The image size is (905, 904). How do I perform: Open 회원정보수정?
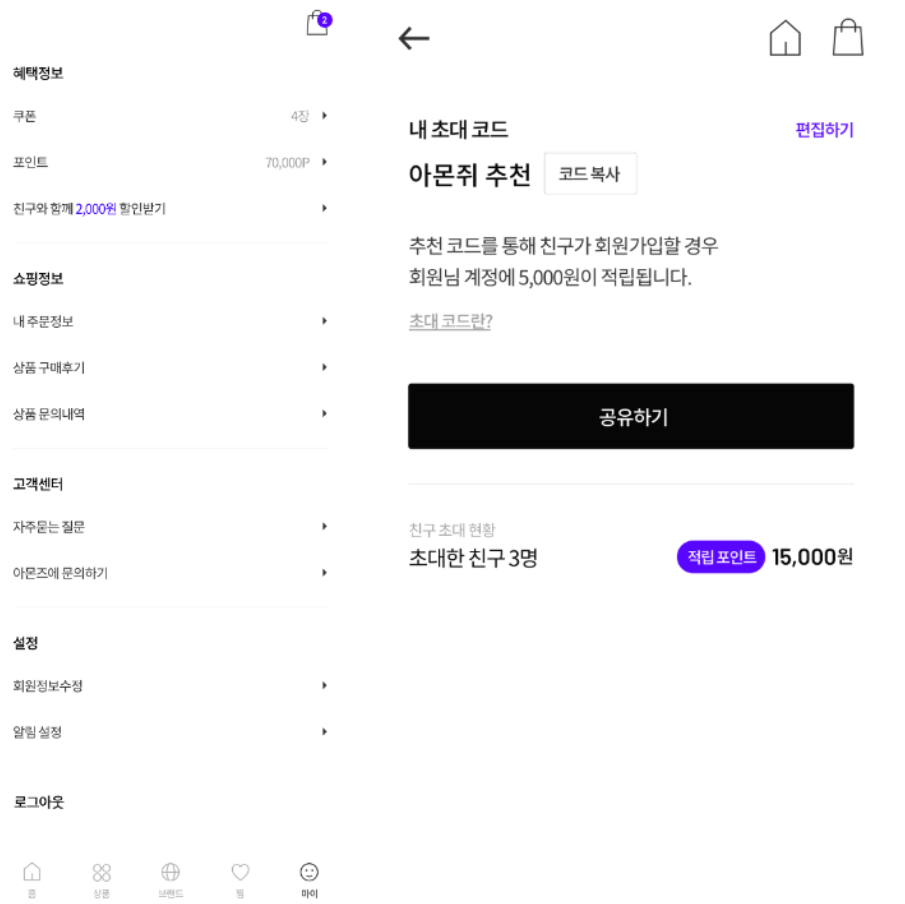[x=170, y=686]
